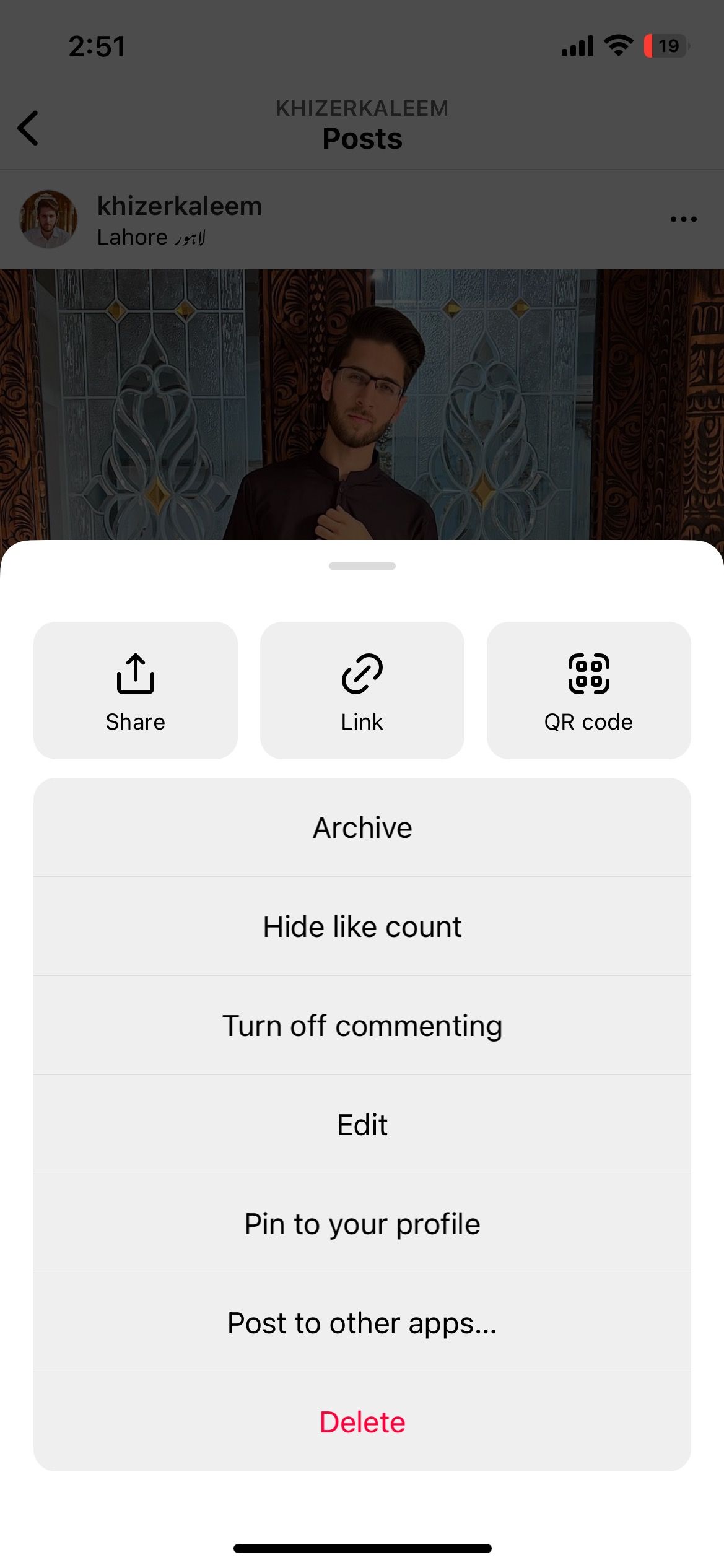The image size is (724, 1568).
Task: Choose Turn off commenting
Action: (x=362, y=1026)
